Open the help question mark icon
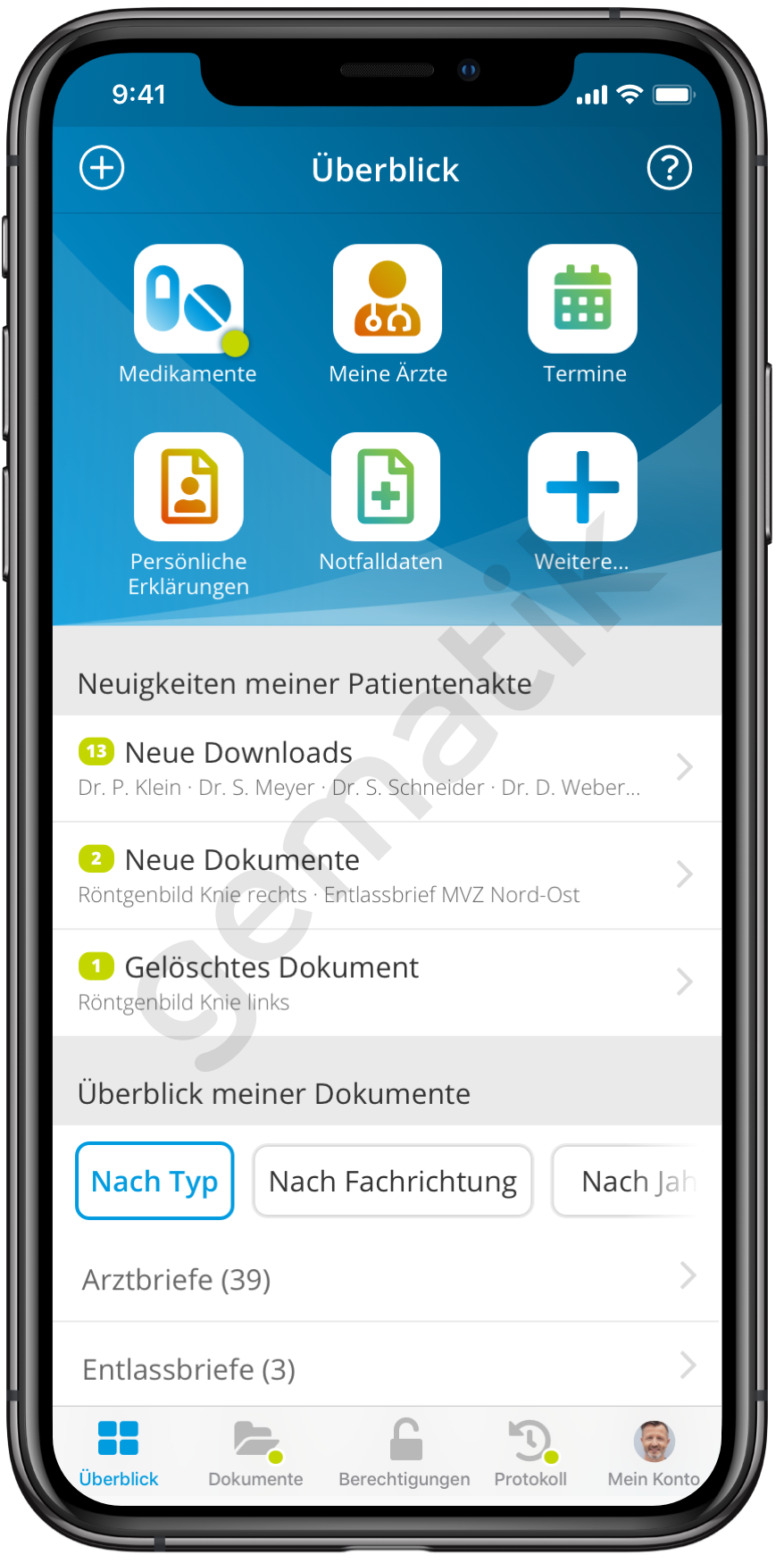Screen dimensions: 784x1563 pos(669,168)
